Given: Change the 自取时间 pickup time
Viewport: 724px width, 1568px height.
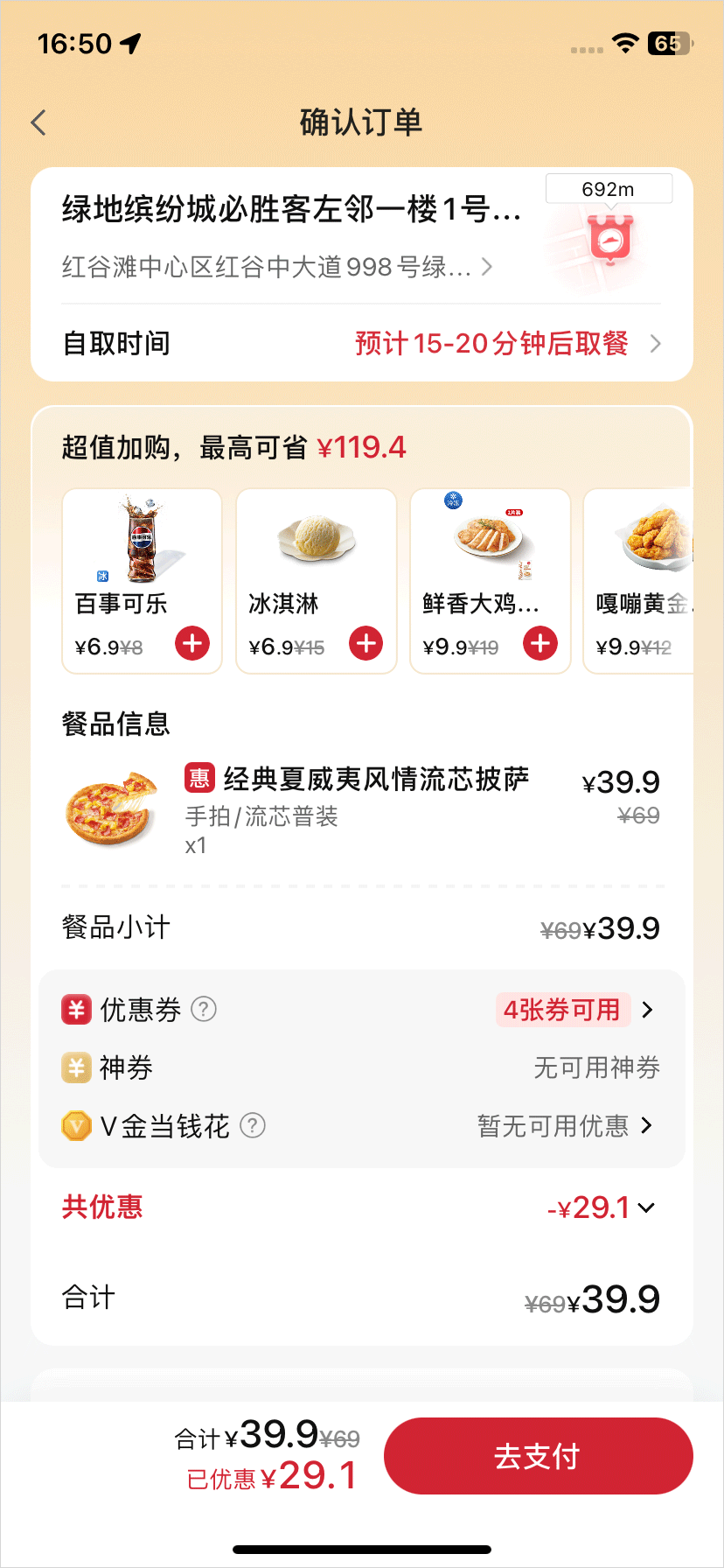Looking at the screenshot, I should pyautogui.click(x=507, y=344).
